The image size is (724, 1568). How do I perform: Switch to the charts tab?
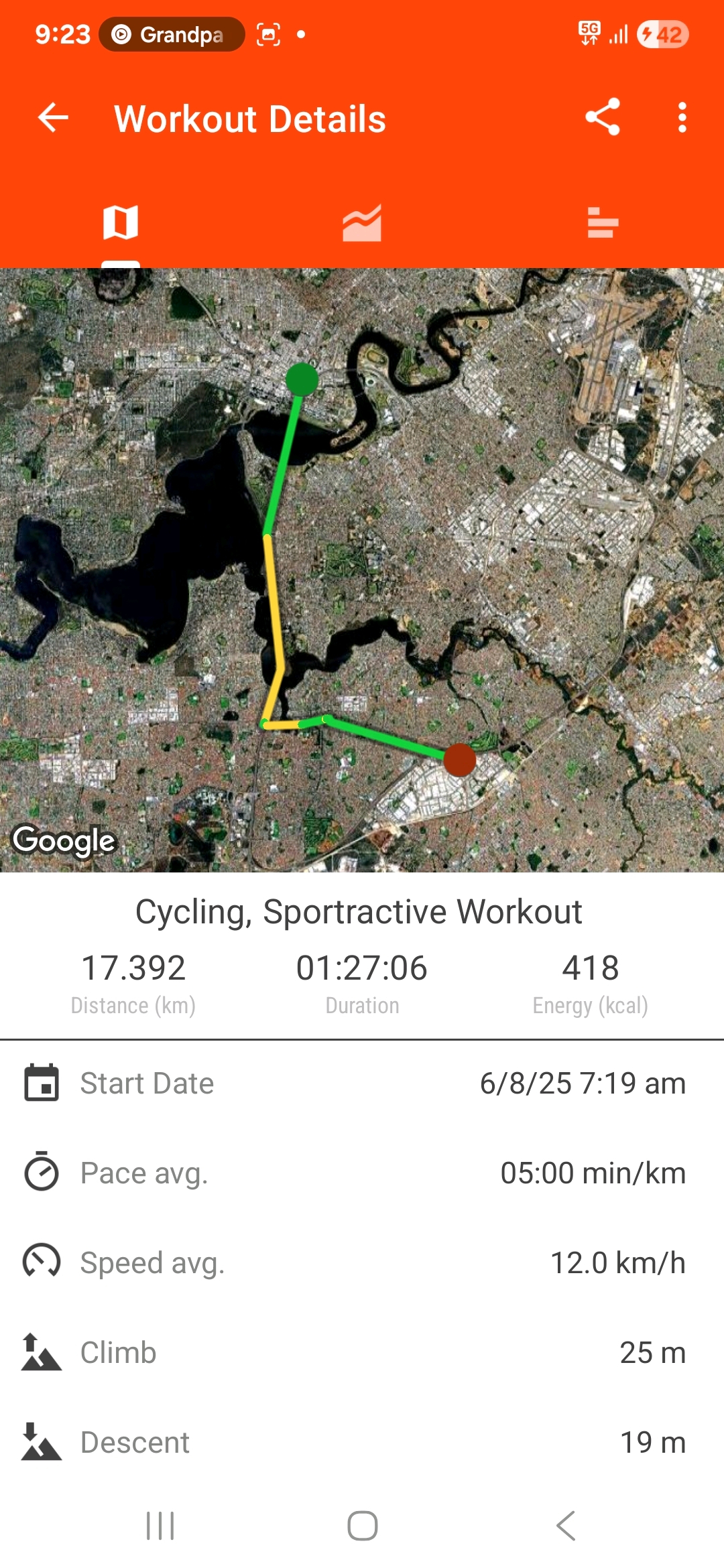pos(362,222)
